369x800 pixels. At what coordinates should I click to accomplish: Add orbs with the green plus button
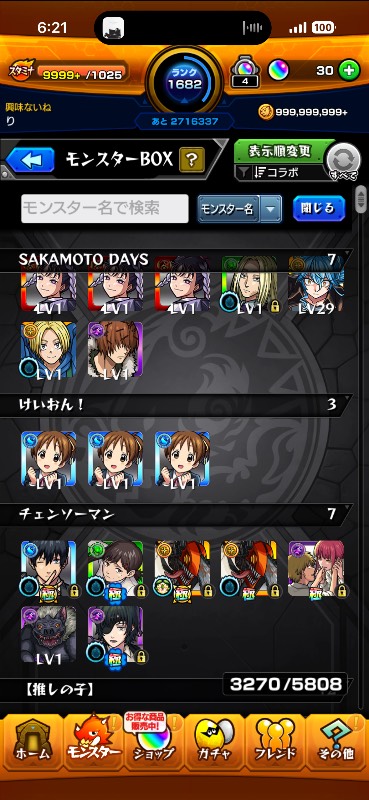coord(350,70)
